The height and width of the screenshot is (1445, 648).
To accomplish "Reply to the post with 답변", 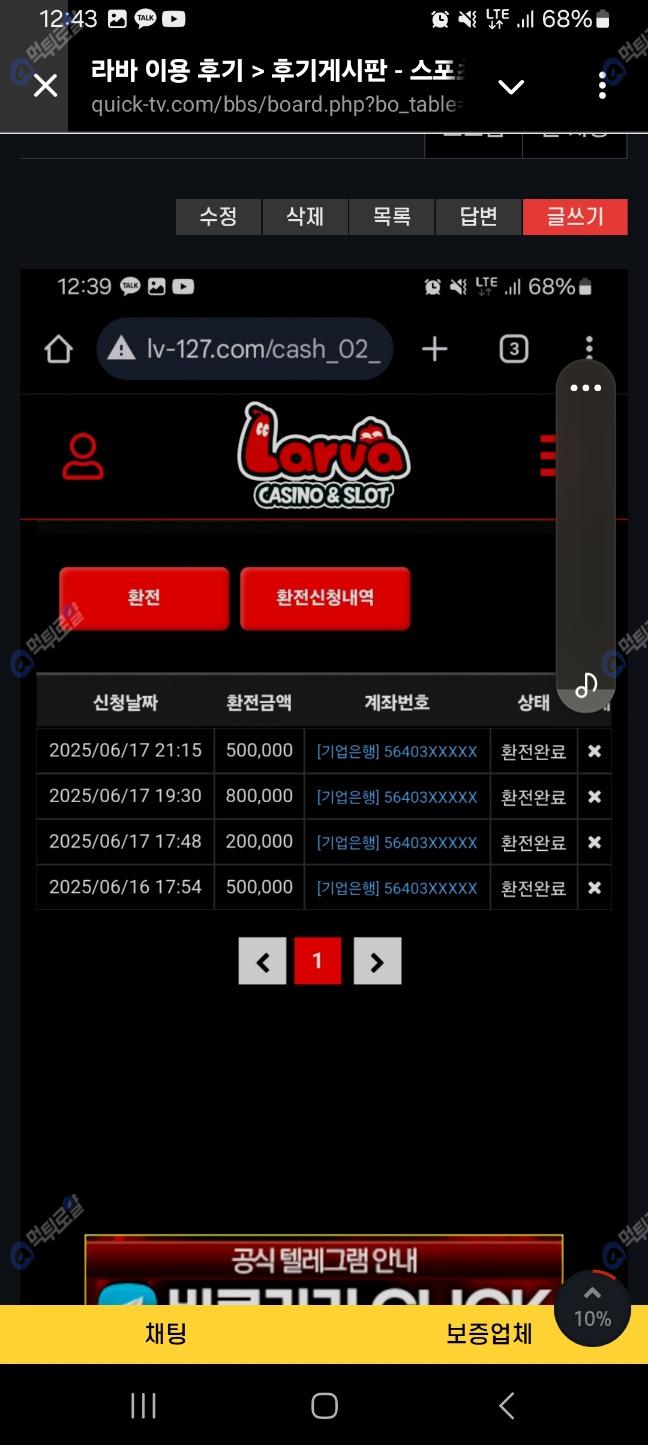I will coord(479,217).
